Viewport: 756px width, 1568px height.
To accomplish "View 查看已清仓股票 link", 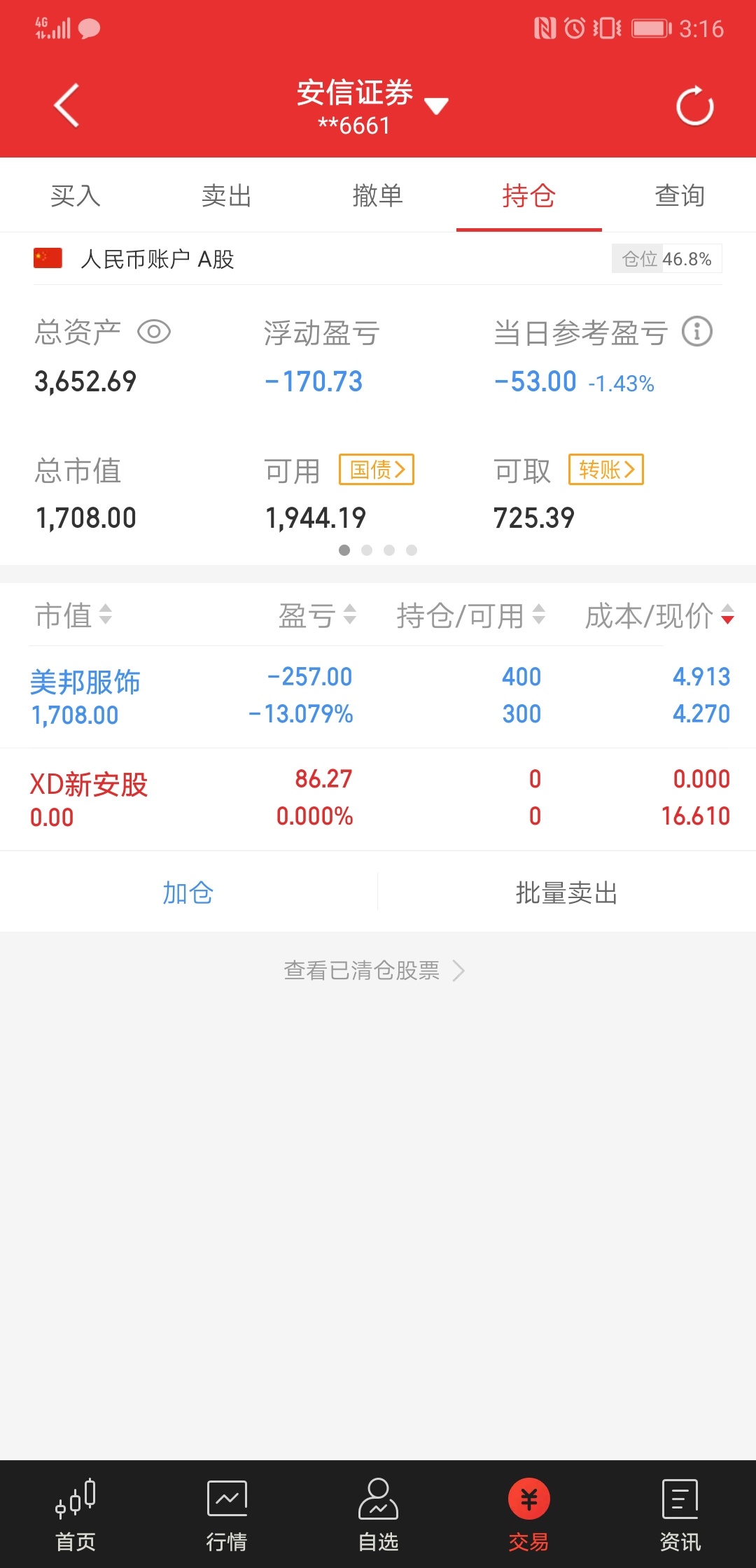I will (x=374, y=970).
